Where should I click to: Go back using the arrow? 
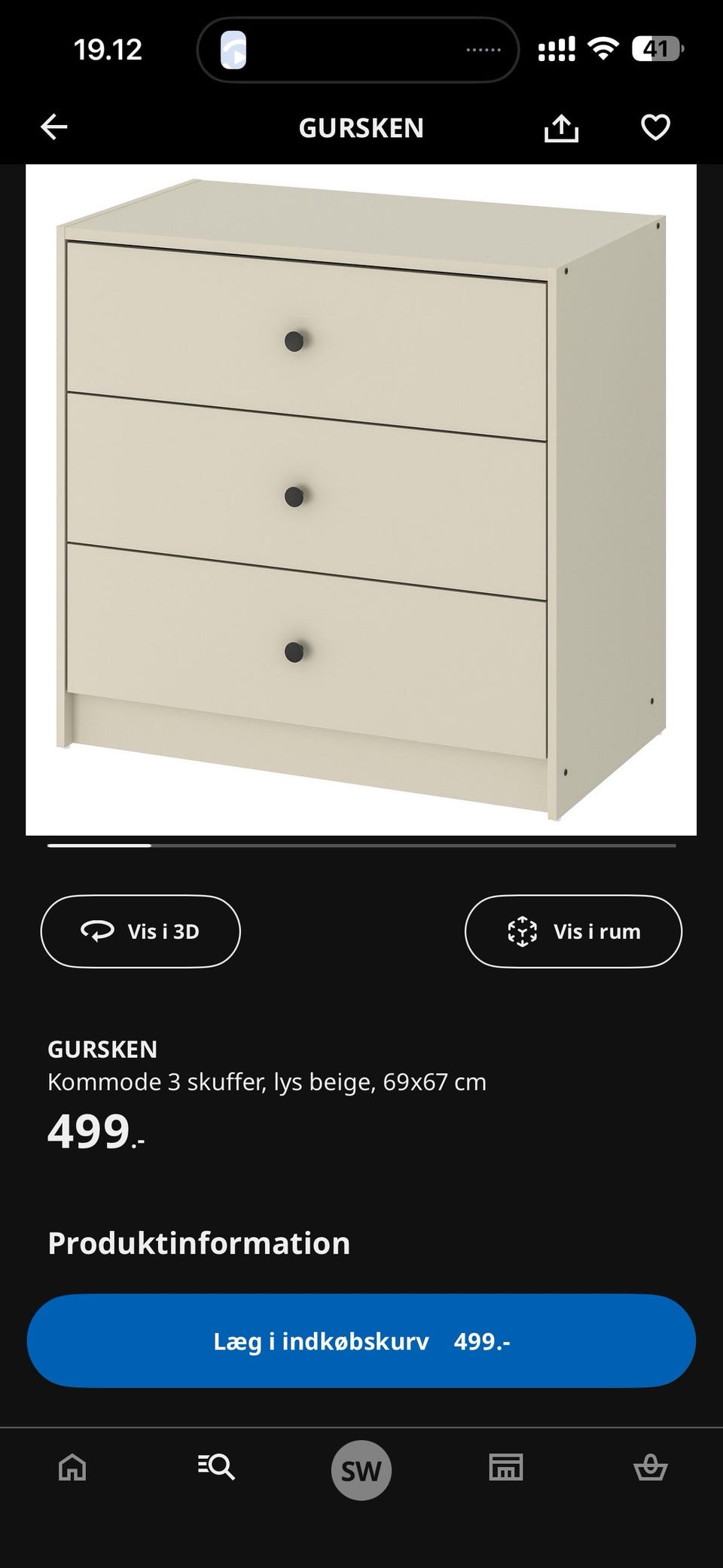[x=54, y=127]
